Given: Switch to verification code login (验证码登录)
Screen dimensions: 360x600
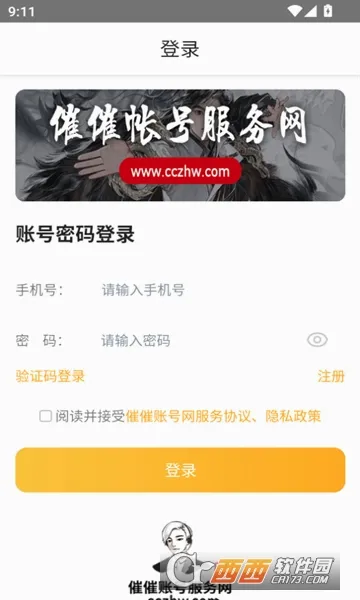Looking at the screenshot, I should pos(50,376).
